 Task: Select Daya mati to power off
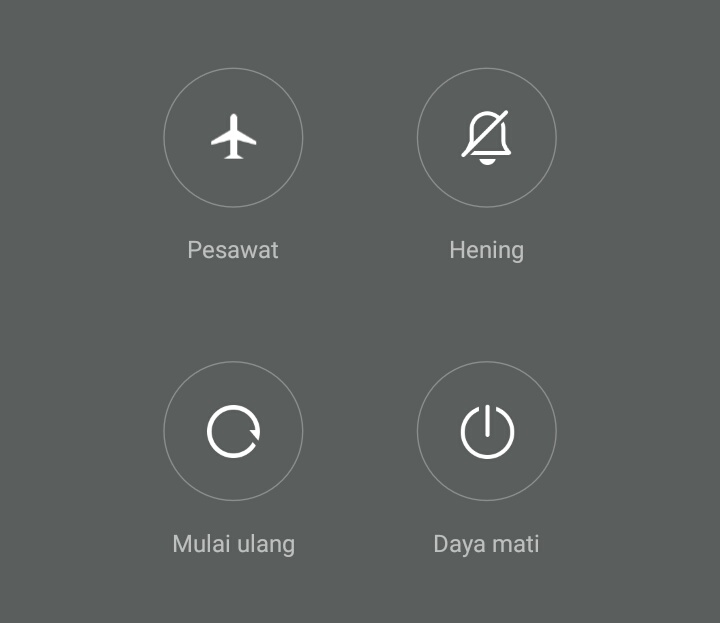click(486, 432)
